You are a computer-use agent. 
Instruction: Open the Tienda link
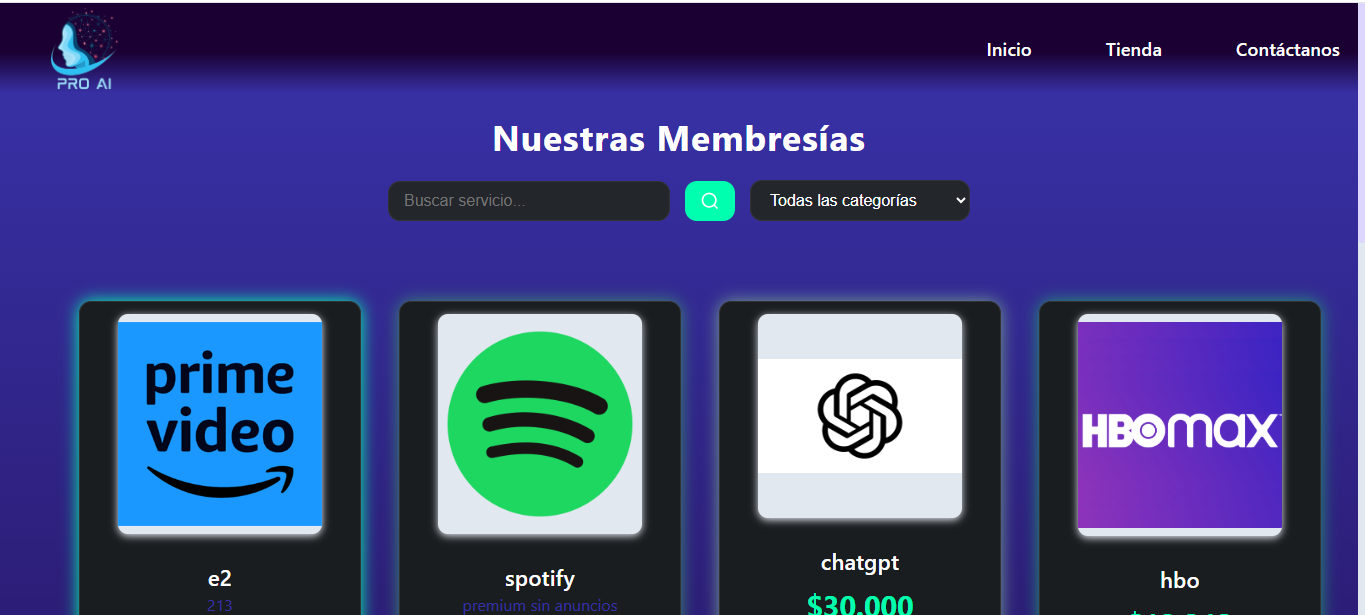coord(1133,50)
